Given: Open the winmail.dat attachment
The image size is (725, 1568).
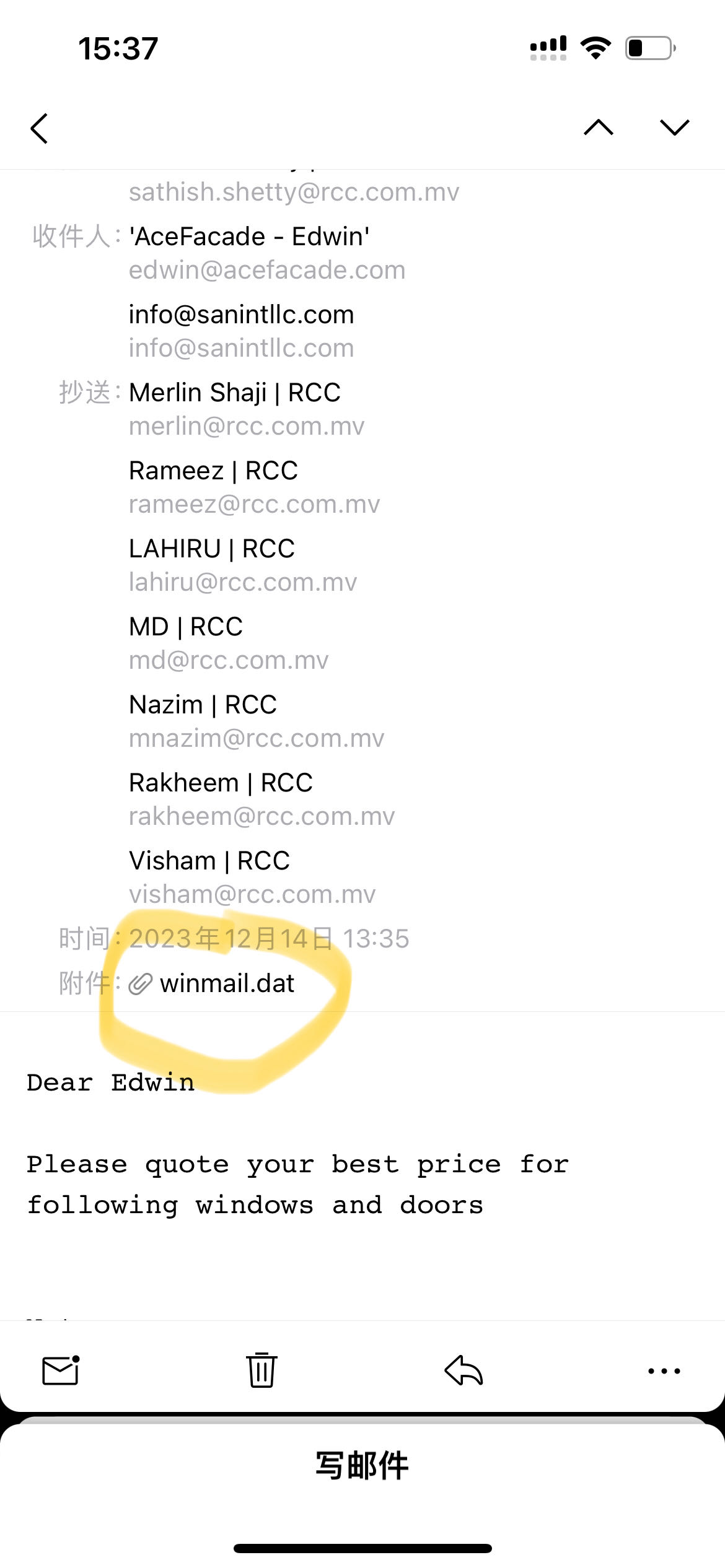Looking at the screenshot, I should (x=226, y=983).
